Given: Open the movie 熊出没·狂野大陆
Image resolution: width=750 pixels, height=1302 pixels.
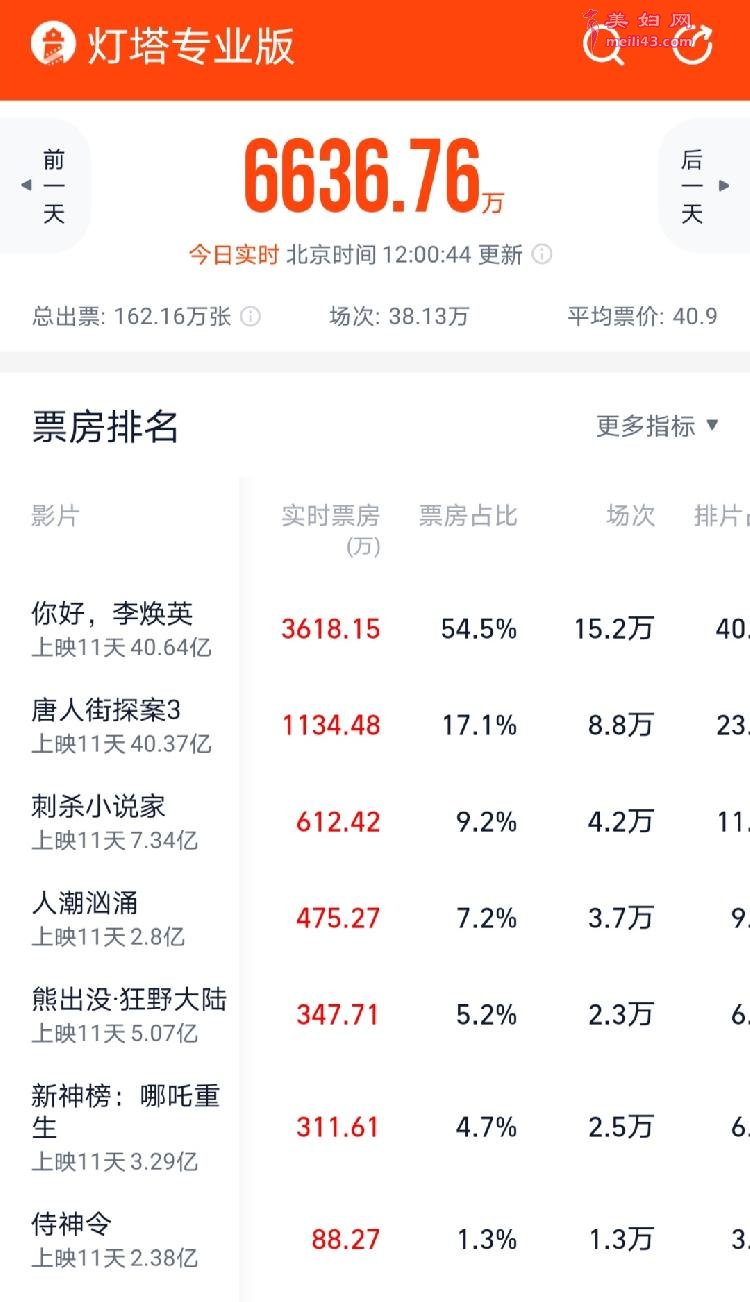Looking at the screenshot, I should point(130,999).
